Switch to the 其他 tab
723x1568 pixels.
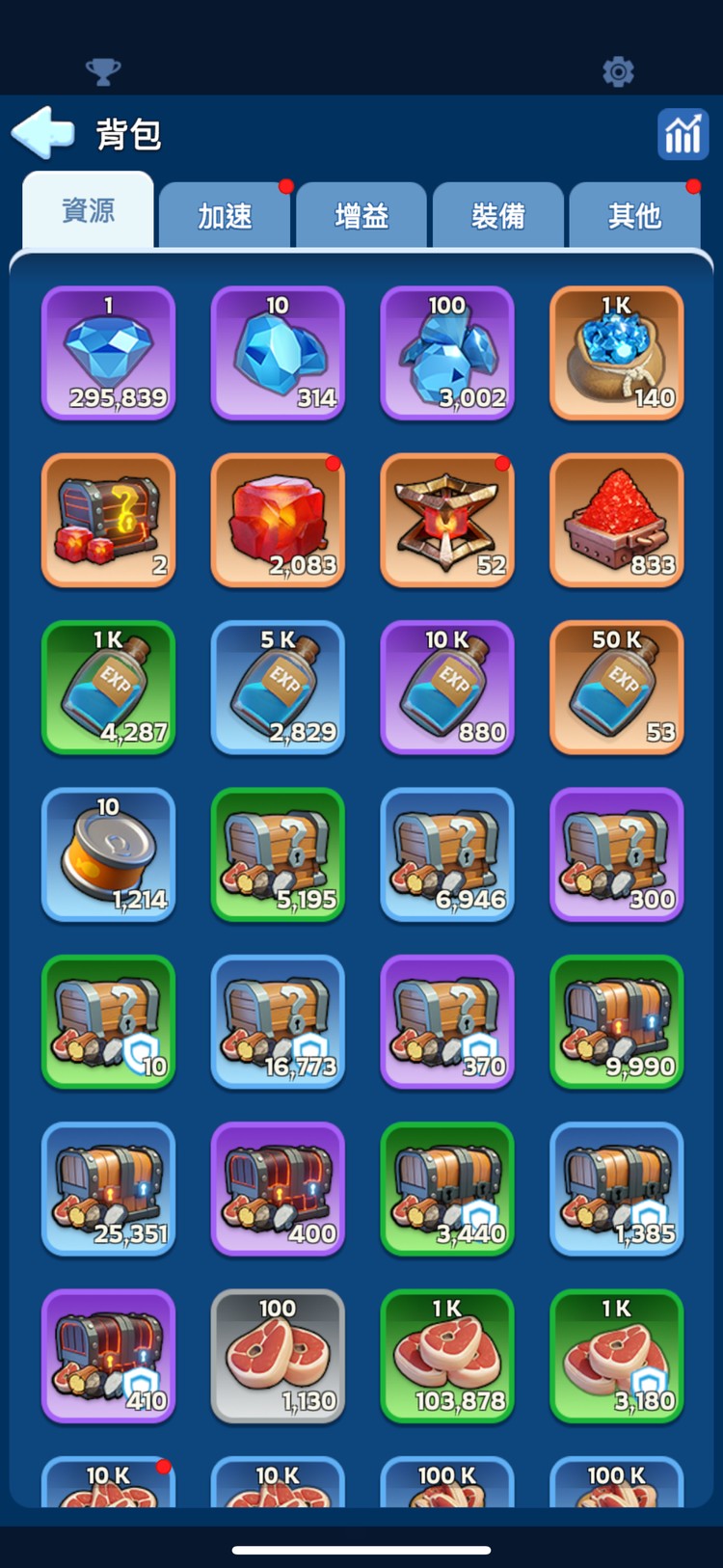click(634, 215)
